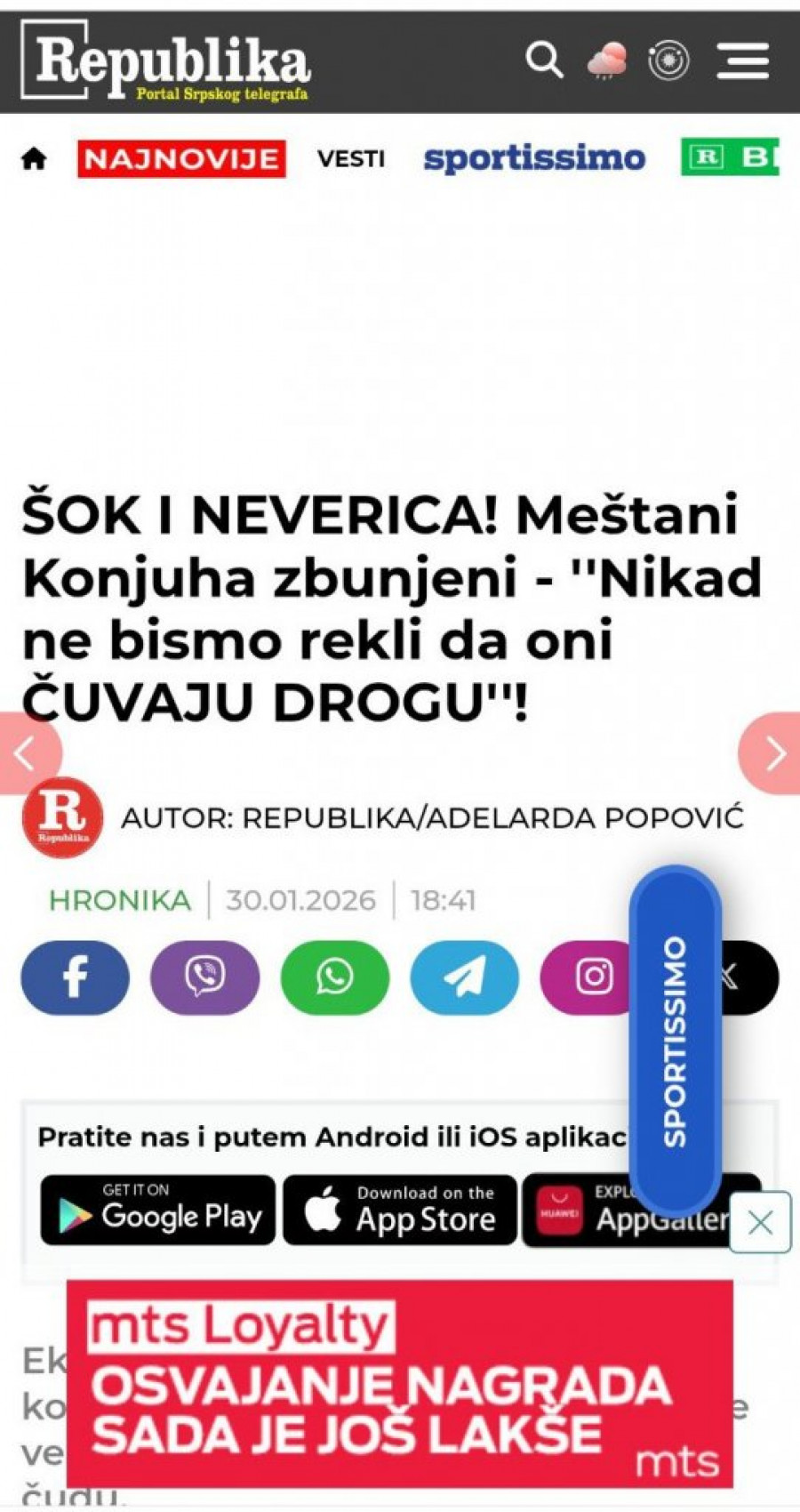The image size is (800, 1512).
Task: Switch to the NAJNOVIJE section
Action: (x=181, y=159)
